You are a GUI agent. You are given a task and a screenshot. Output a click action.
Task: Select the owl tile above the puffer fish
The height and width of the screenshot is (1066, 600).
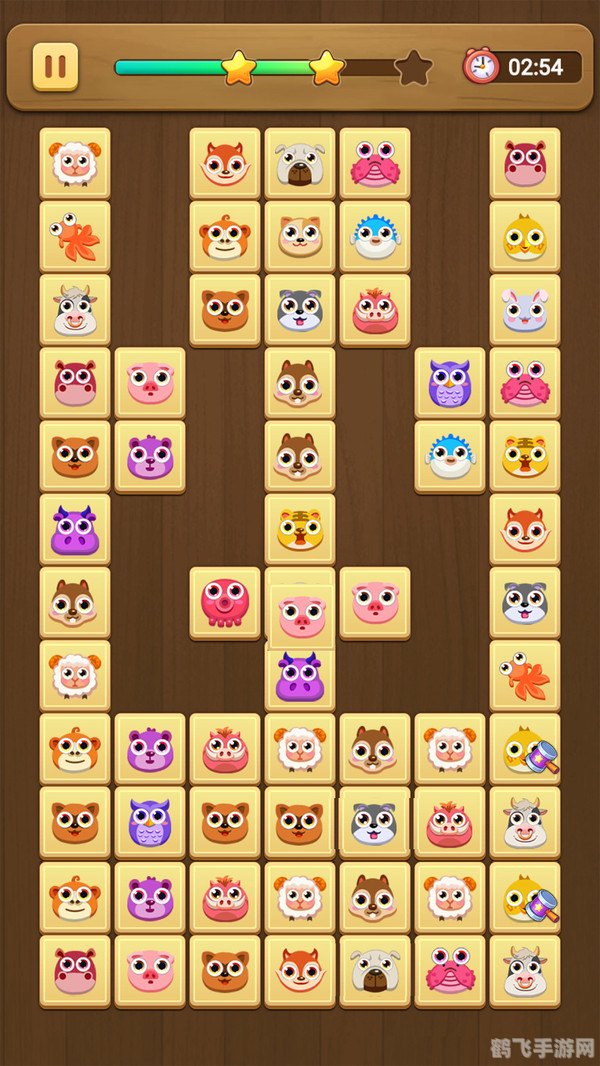tap(450, 382)
